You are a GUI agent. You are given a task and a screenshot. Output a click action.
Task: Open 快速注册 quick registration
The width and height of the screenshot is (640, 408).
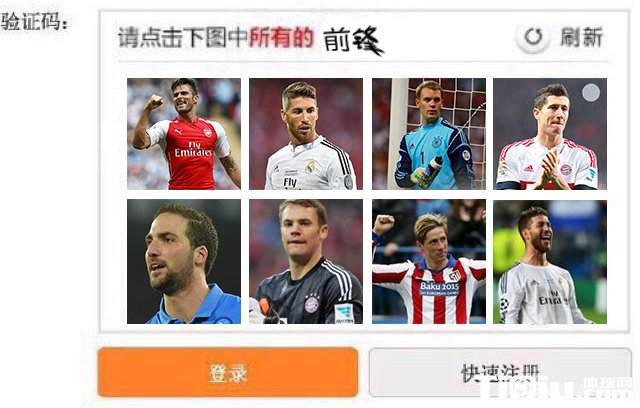(499, 372)
